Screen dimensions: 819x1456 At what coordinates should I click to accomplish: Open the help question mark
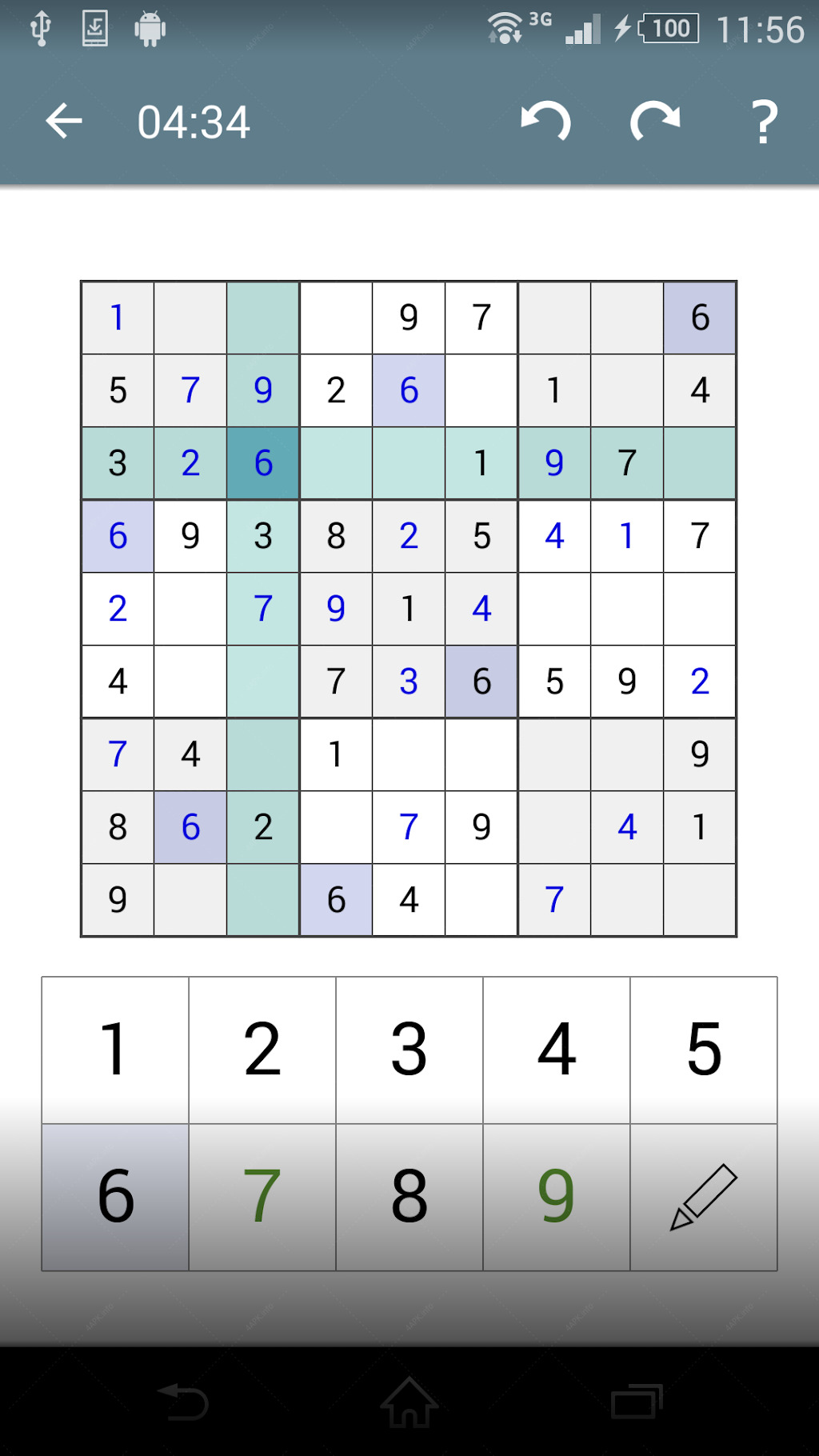tap(765, 122)
